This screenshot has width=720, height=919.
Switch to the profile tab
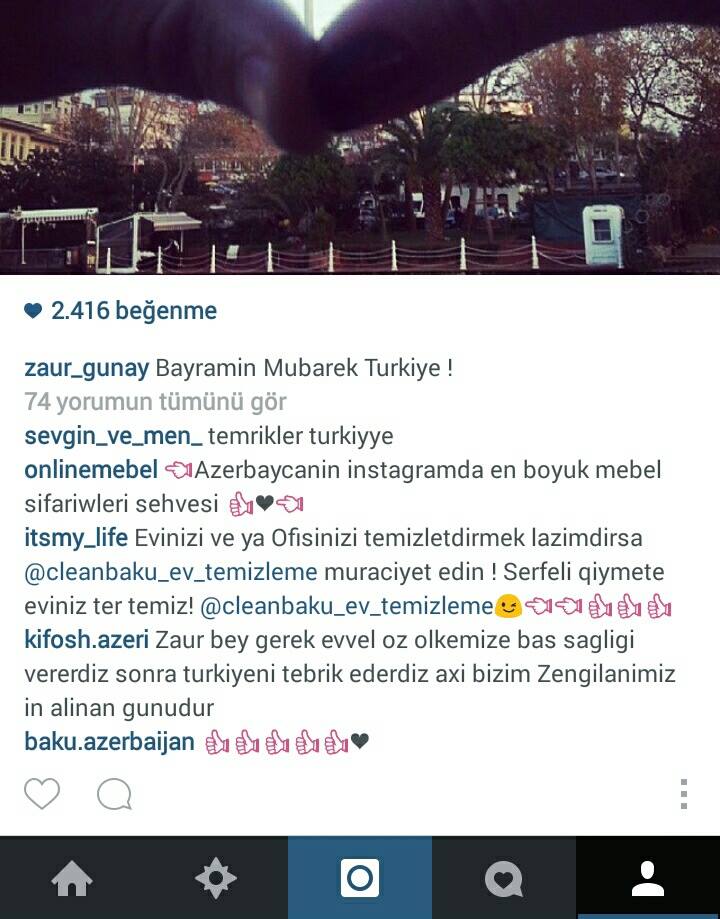[x=648, y=878]
